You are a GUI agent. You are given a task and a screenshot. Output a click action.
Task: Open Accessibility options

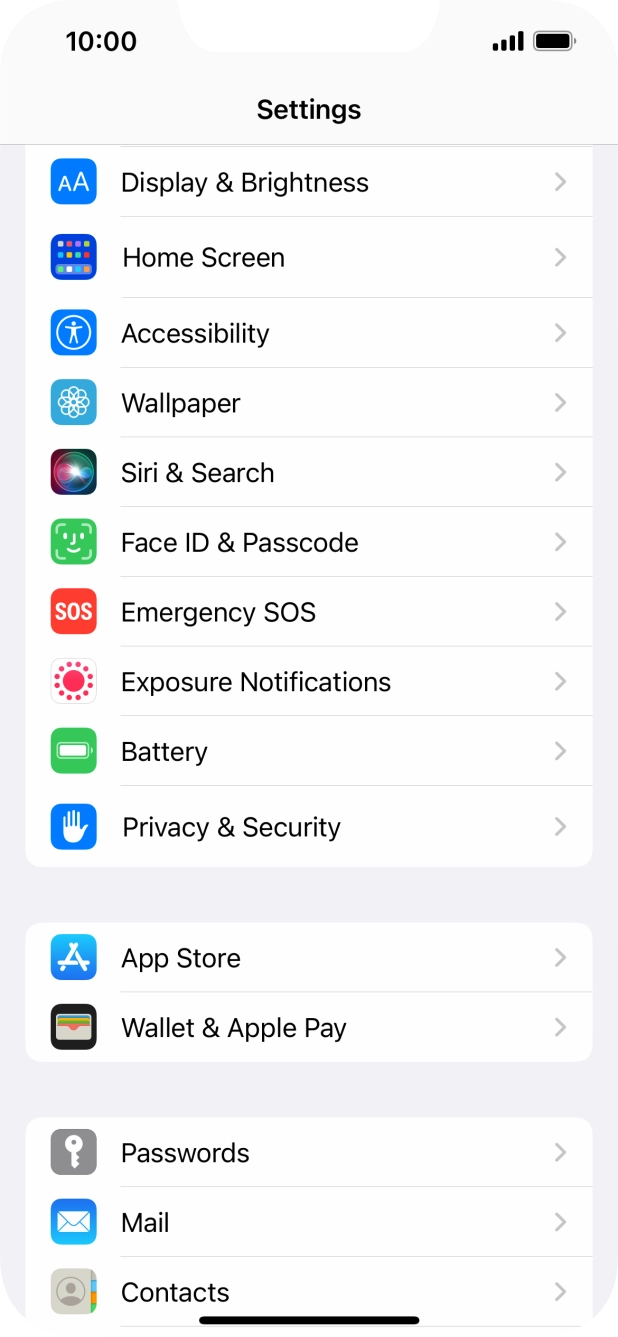click(x=308, y=333)
